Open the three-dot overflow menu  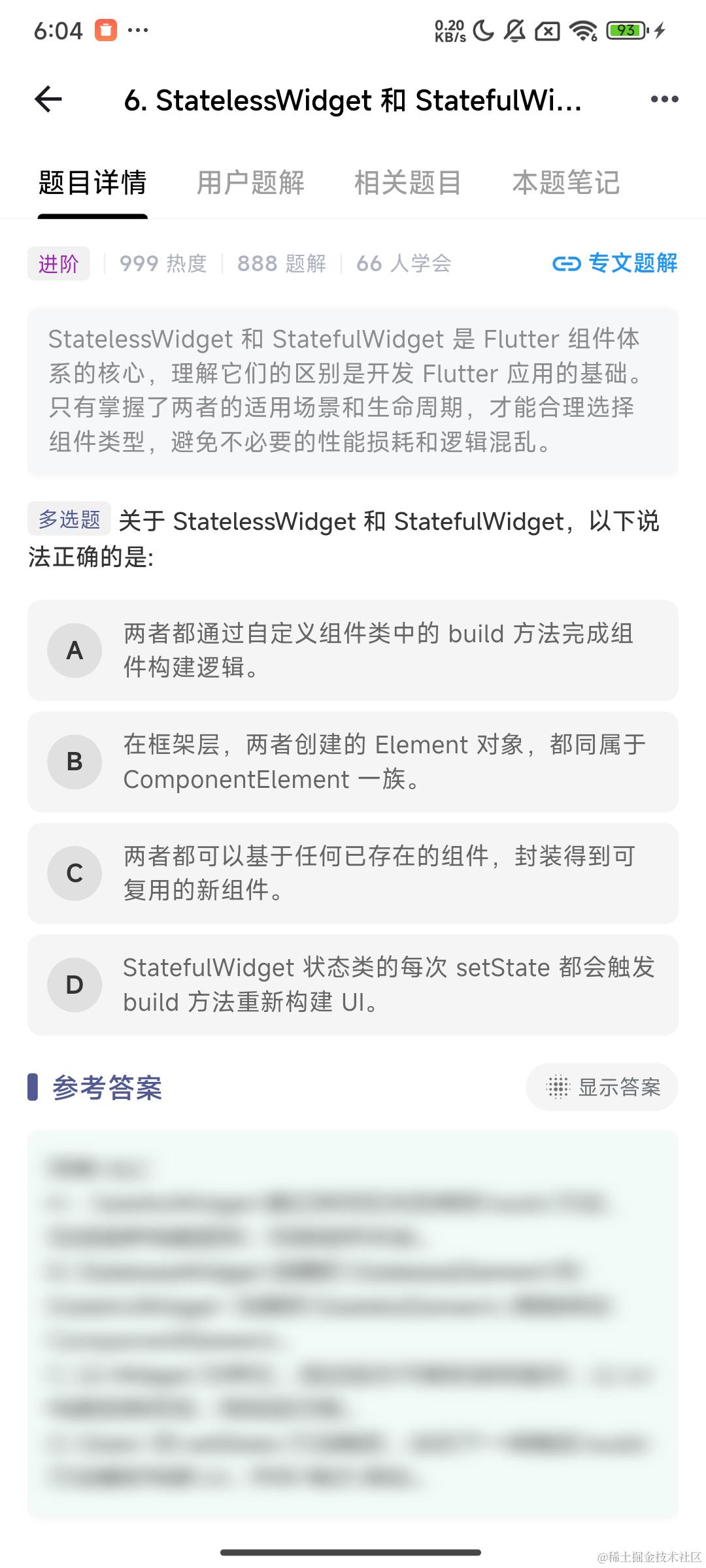664,100
